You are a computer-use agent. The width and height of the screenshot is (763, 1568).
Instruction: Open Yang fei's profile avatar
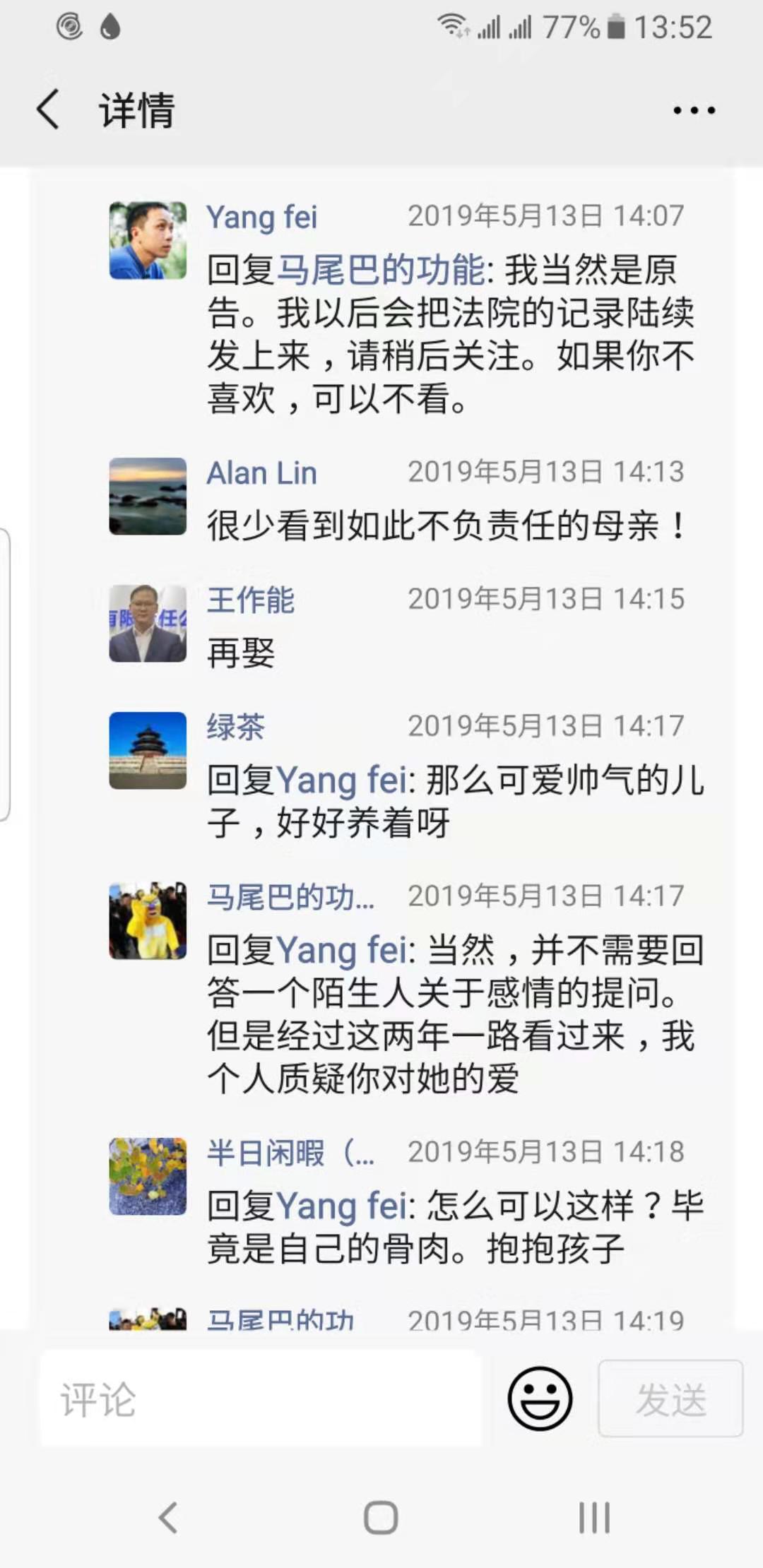point(148,240)
